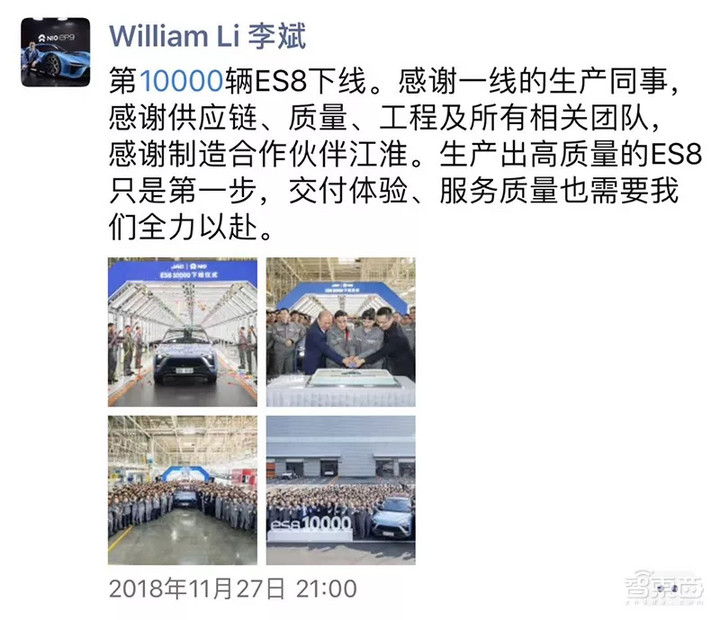View the ES8 10000 outdoor group photo
Viewport: 720px width, 620px height.
coord(340,489)
